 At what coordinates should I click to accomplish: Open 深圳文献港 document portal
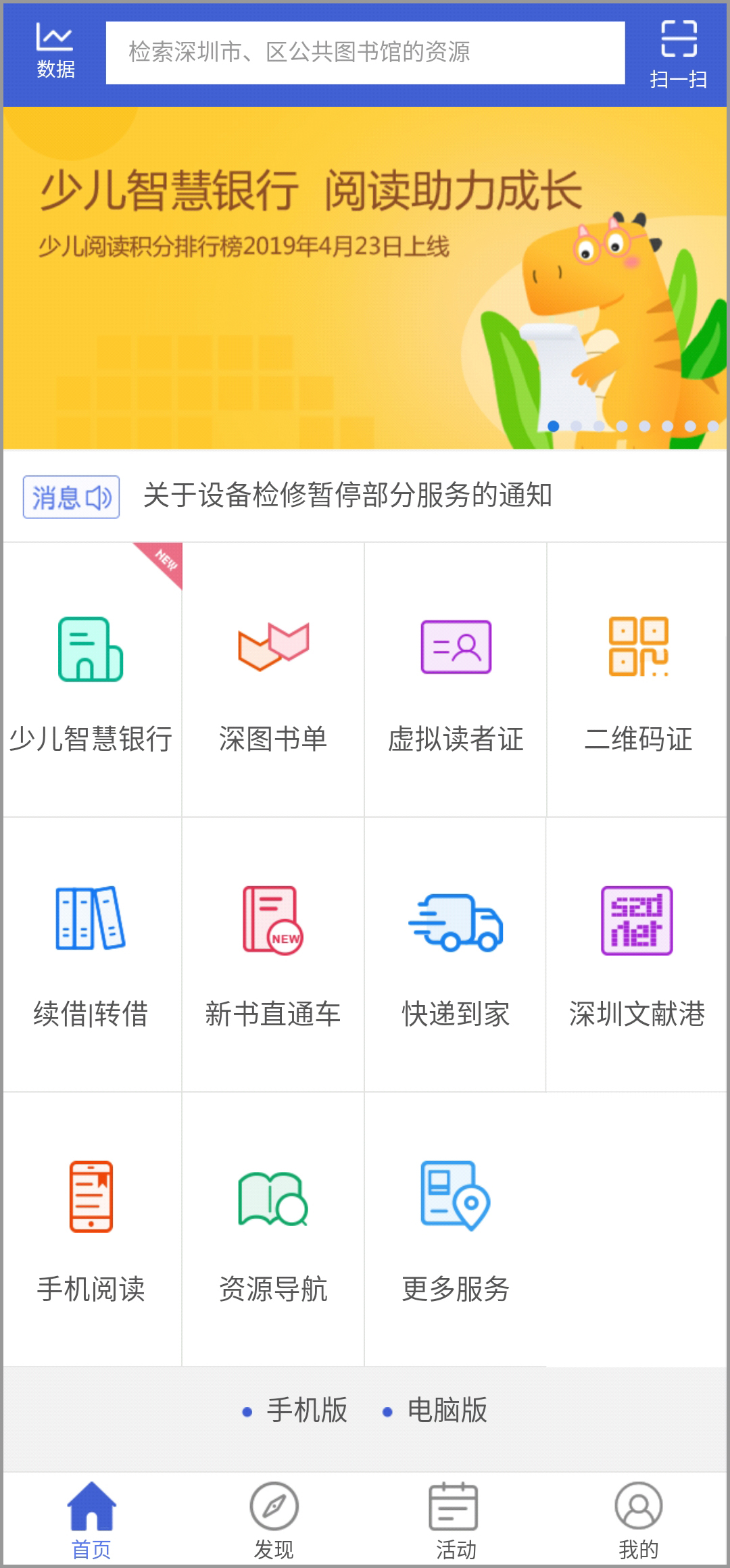(x=637, y=954)
